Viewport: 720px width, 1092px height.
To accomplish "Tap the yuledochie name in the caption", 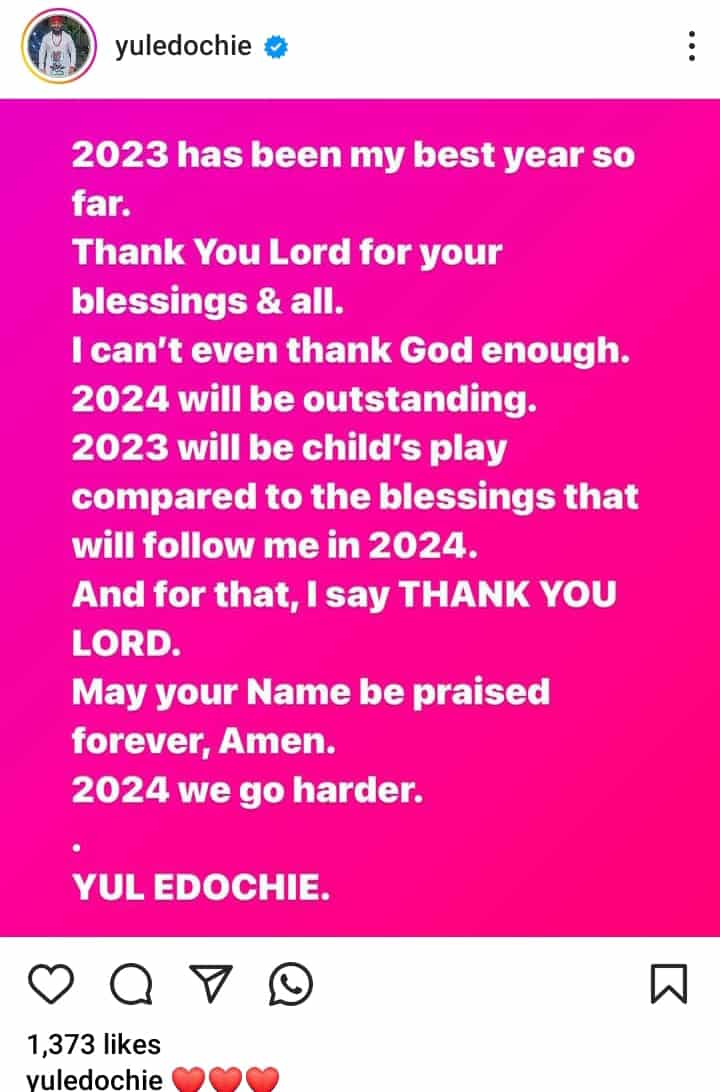I will click(94, 1080).
